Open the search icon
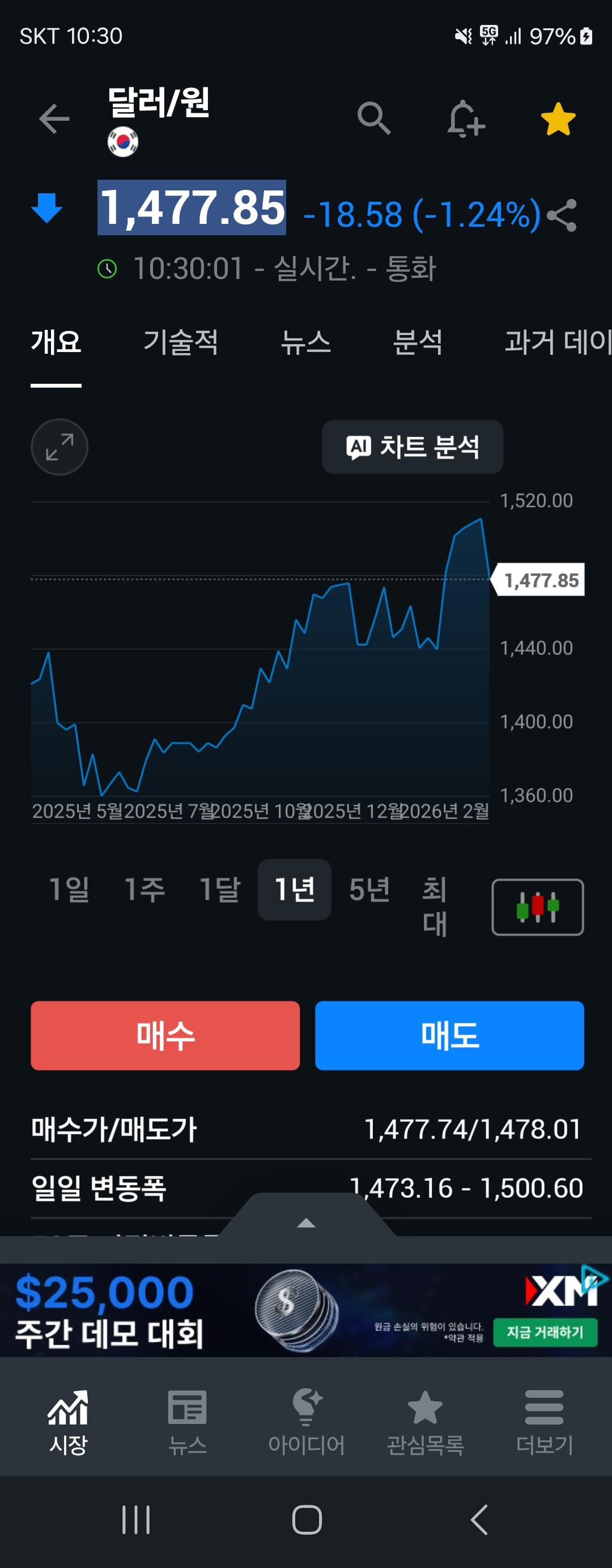 (375, 119)
